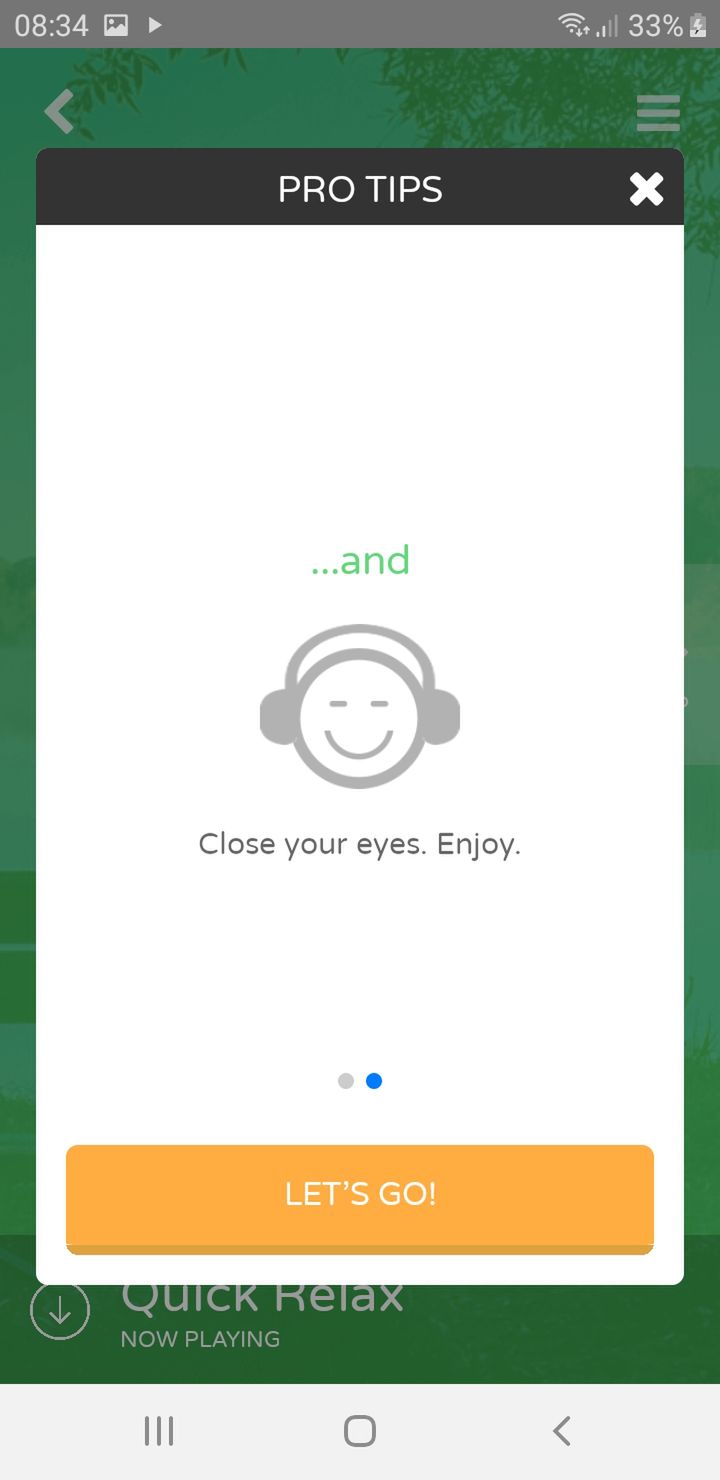This screenshot has width=720, height=1480.
Task: Go to the phone's home screen
Action: point(360,1431)
